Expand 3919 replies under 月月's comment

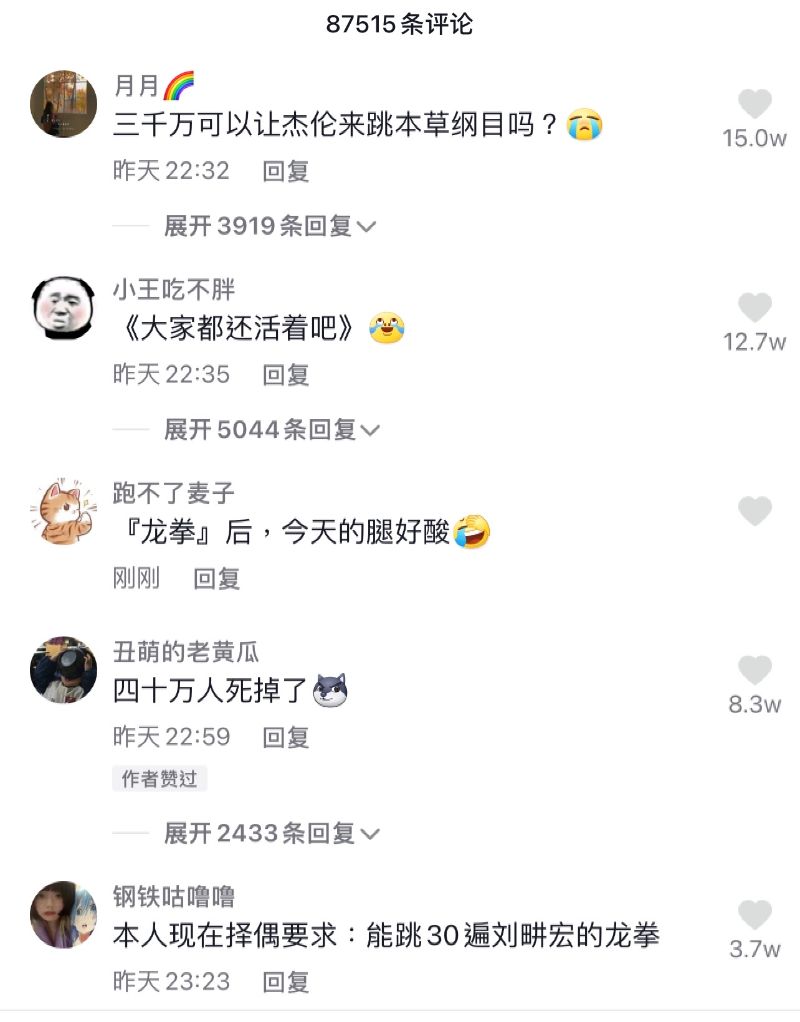[x=269, y=226]
